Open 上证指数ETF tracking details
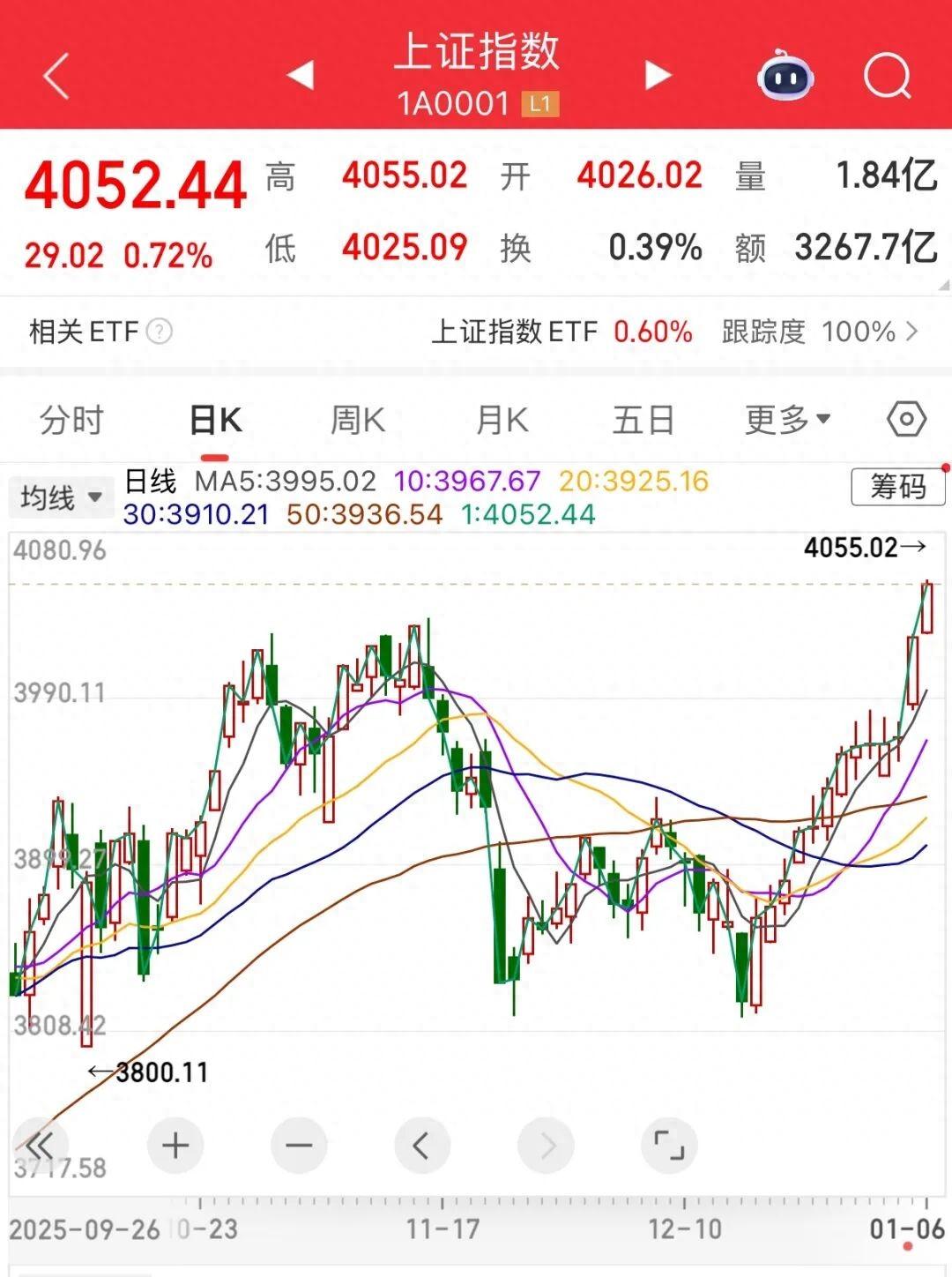This screenshot has width=952, height=1277. pyautogui.click(x=674, y=332)
